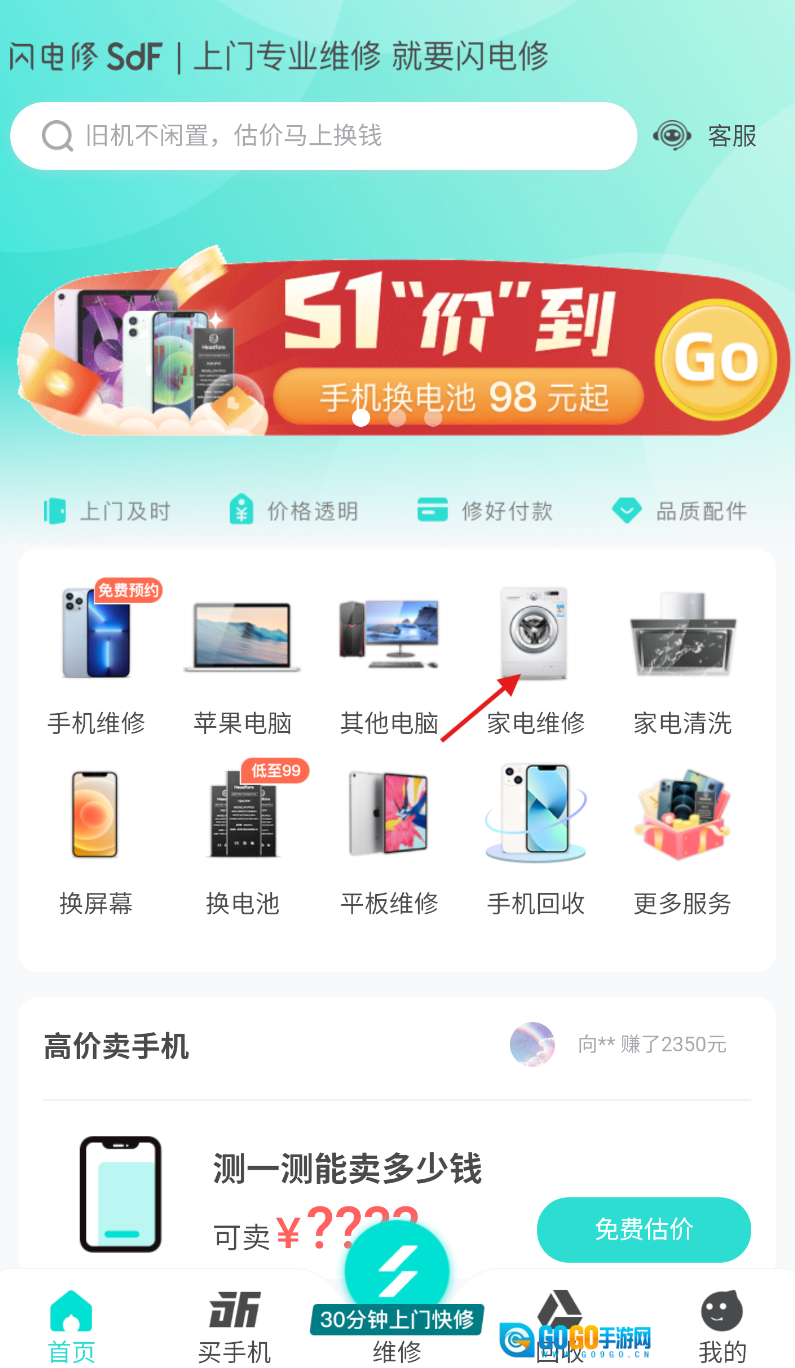View 更多服务 more services

[x=682, y=838]
